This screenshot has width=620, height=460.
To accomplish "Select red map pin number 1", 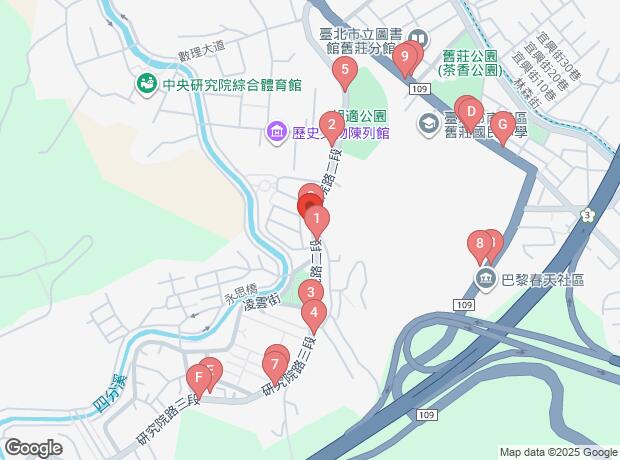I will pyautogui.click(x=316, y=218).
